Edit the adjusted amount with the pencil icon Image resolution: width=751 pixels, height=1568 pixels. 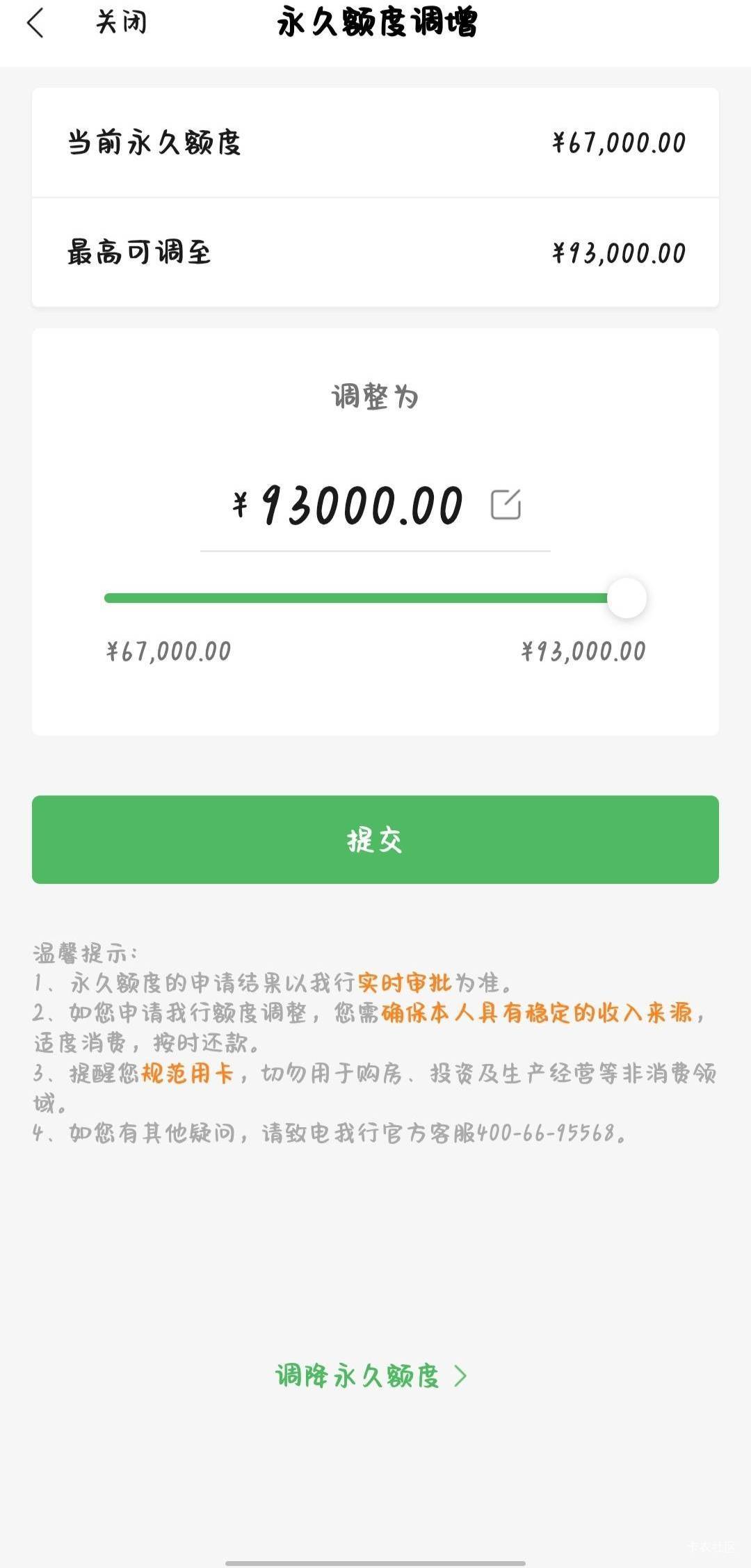(506, 504)
